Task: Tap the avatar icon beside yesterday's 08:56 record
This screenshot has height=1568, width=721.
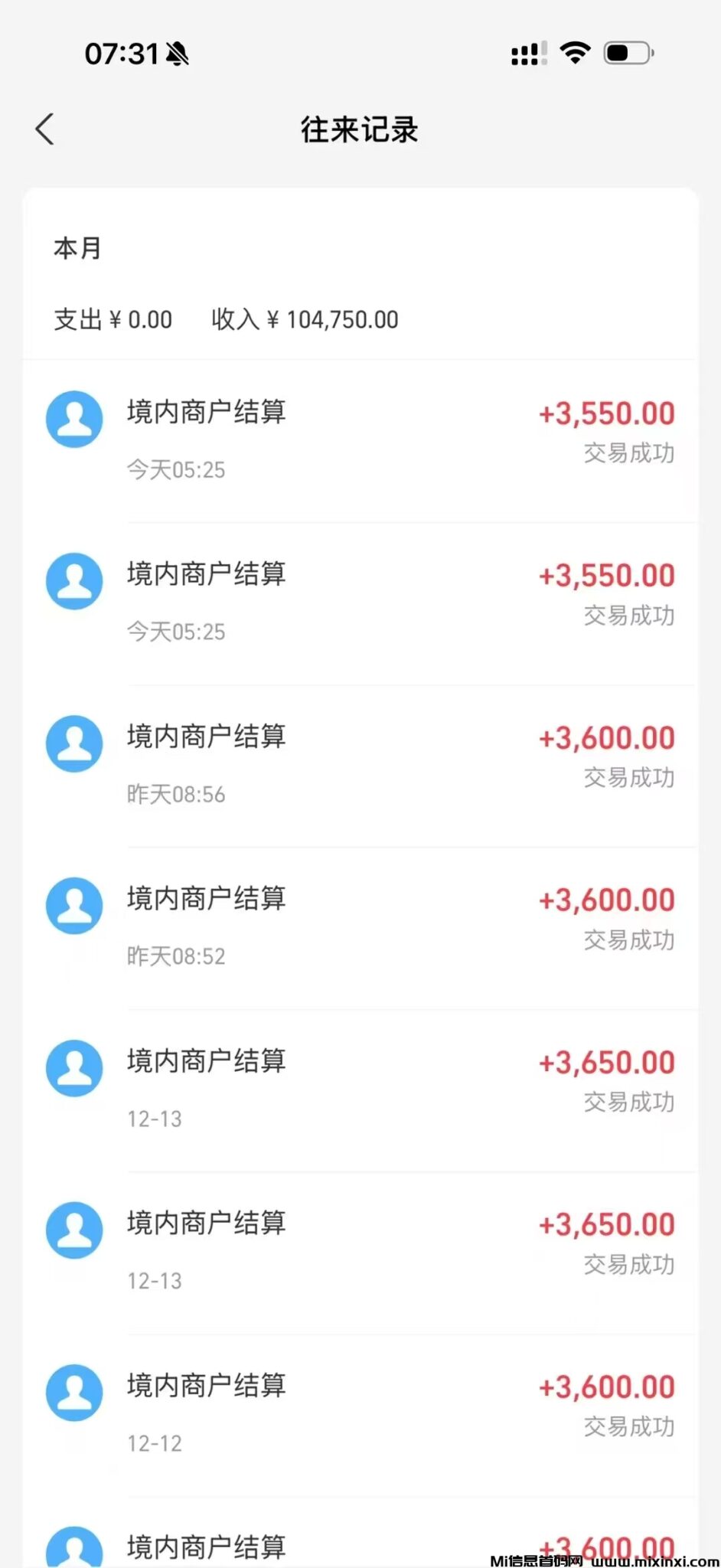Action: [73, 743]
